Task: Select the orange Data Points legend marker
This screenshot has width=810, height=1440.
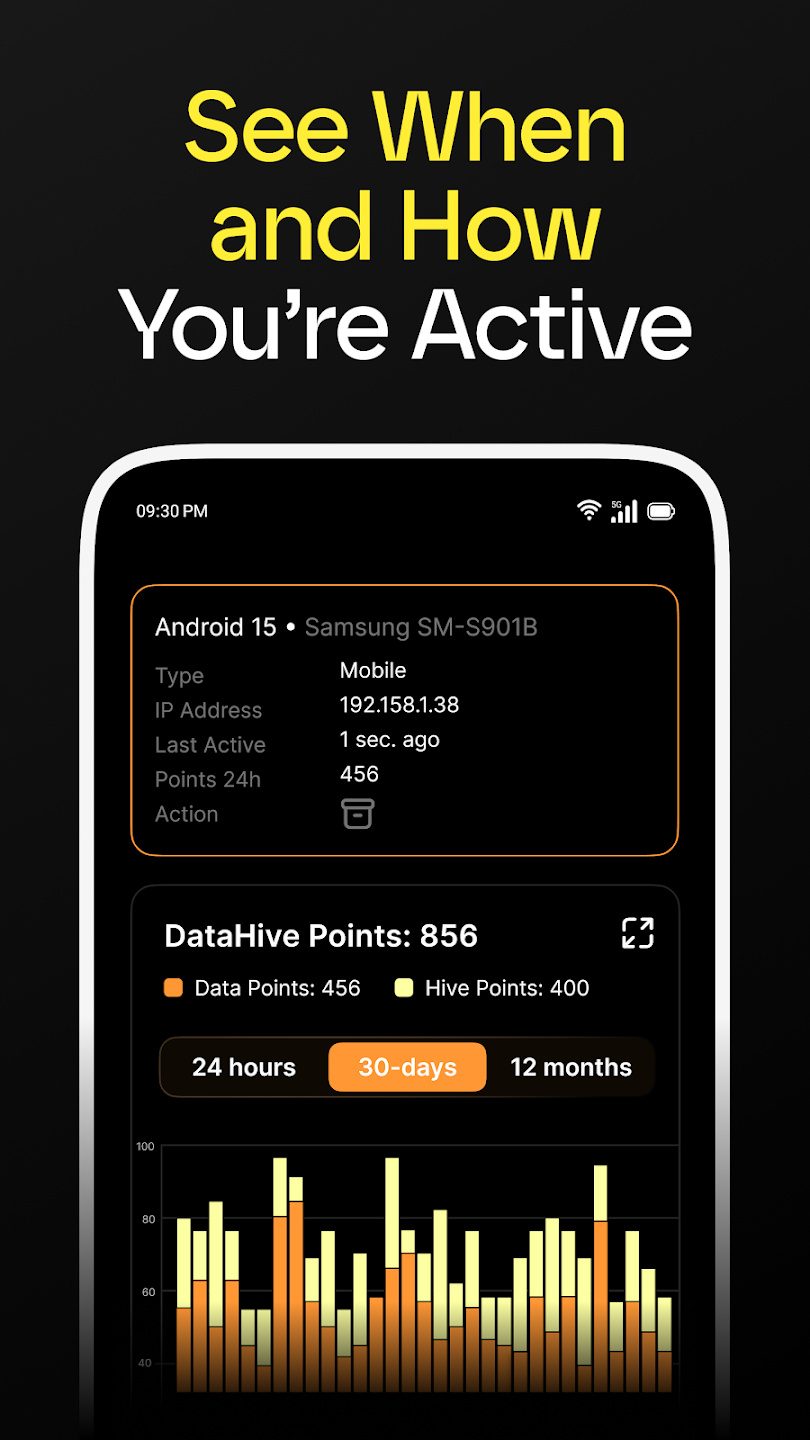Action: [x=172, y=987]
